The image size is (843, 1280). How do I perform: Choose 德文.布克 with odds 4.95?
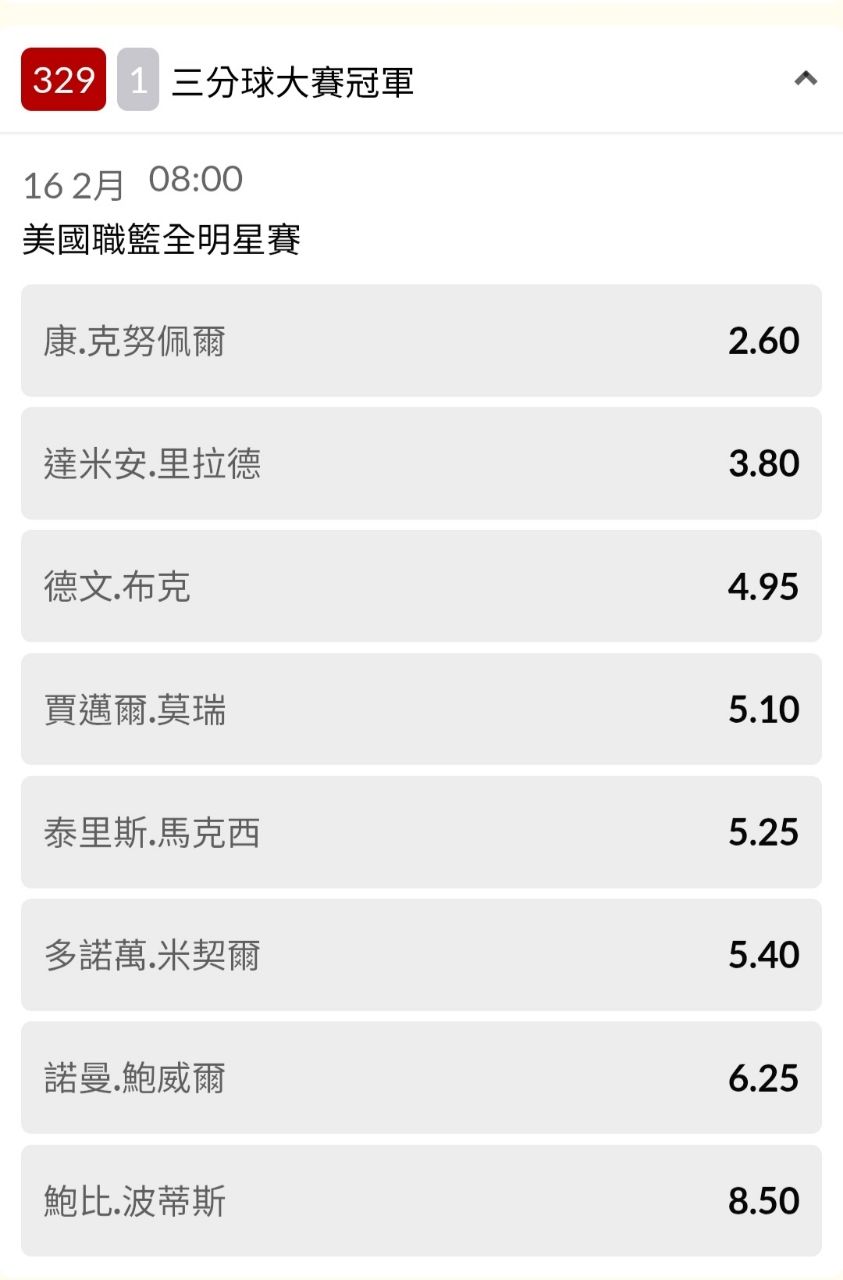pyautogui.click(x=421, y=587)
